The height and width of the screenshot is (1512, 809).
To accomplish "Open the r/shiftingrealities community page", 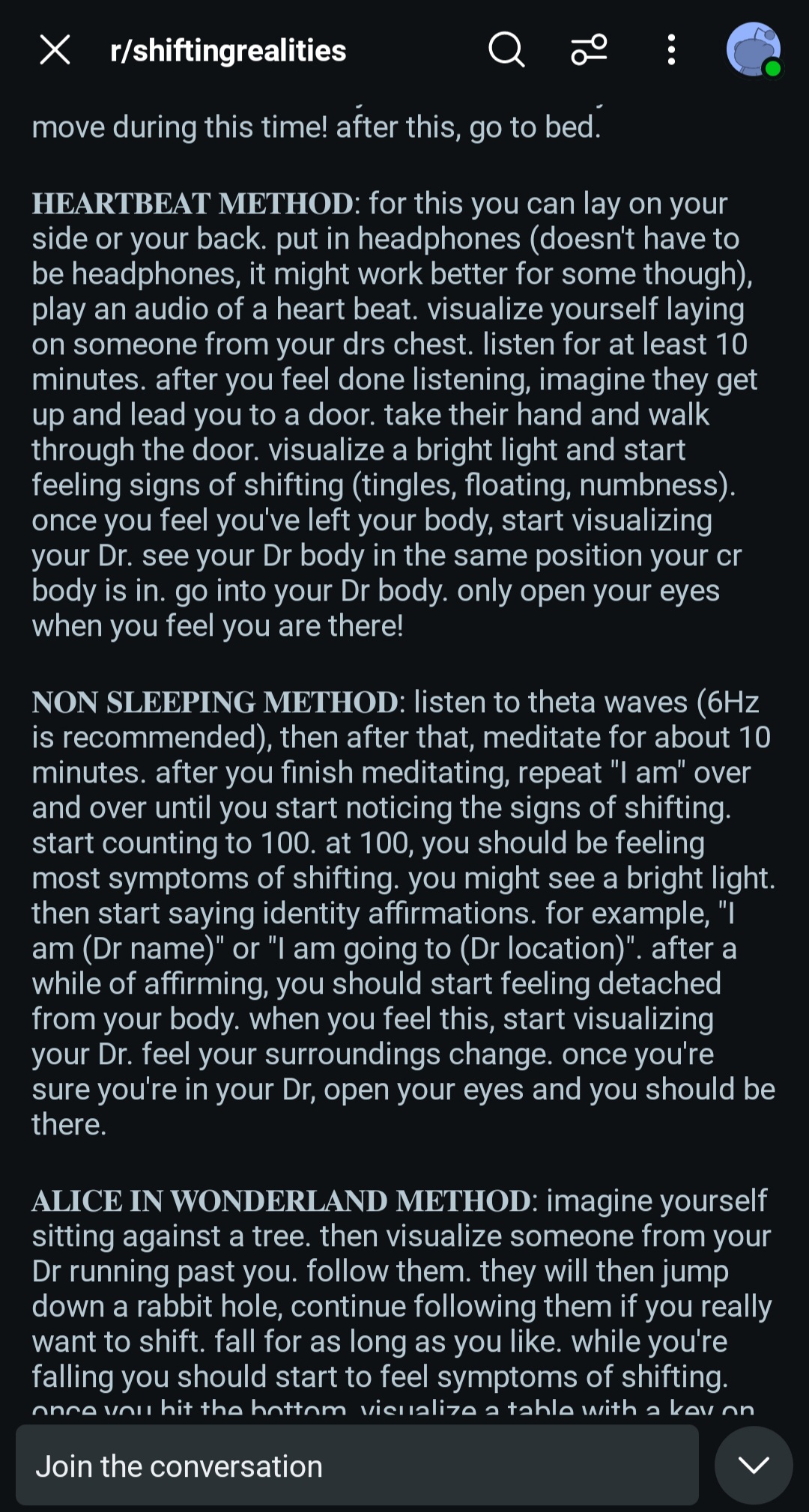I will point(228,51).
